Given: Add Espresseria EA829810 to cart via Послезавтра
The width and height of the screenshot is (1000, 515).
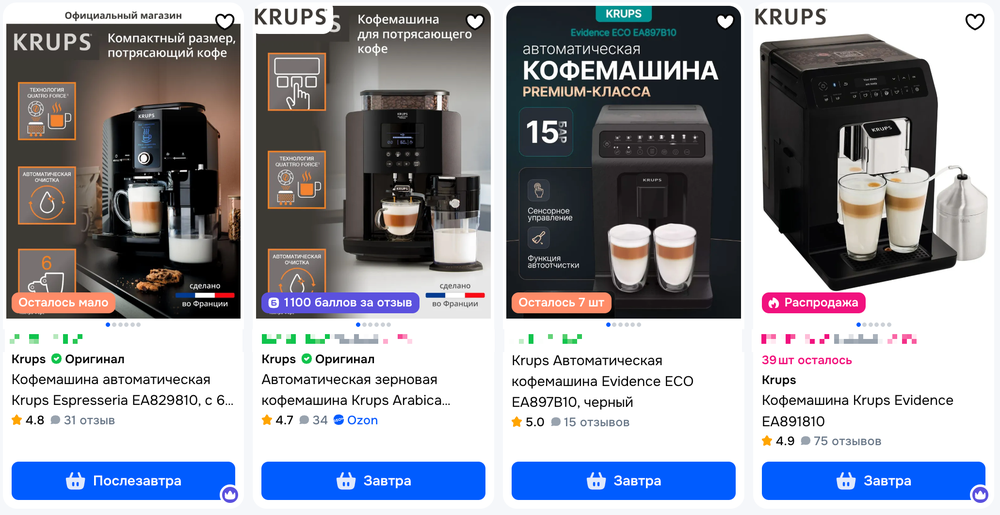Looking at the screenshot, I should (x=123, y=481).
